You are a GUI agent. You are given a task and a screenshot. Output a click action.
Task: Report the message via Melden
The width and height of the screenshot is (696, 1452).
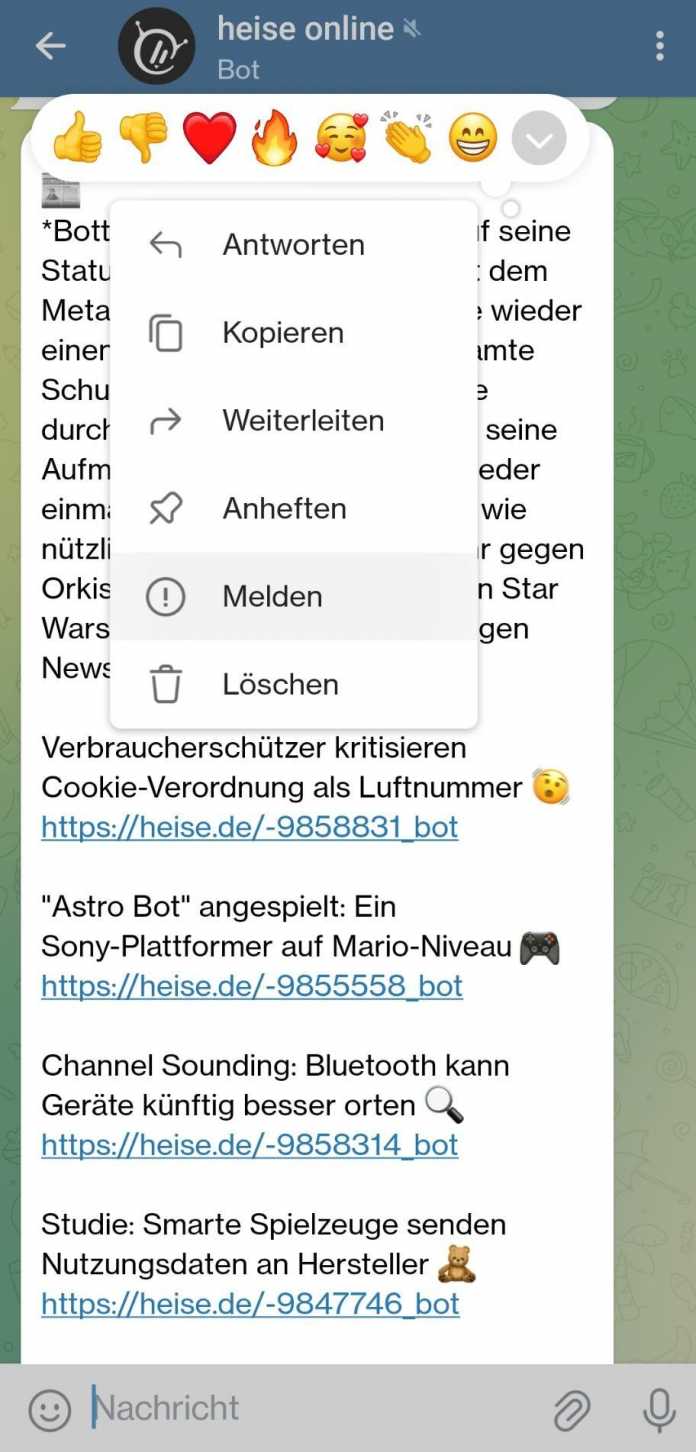[272, 597]
